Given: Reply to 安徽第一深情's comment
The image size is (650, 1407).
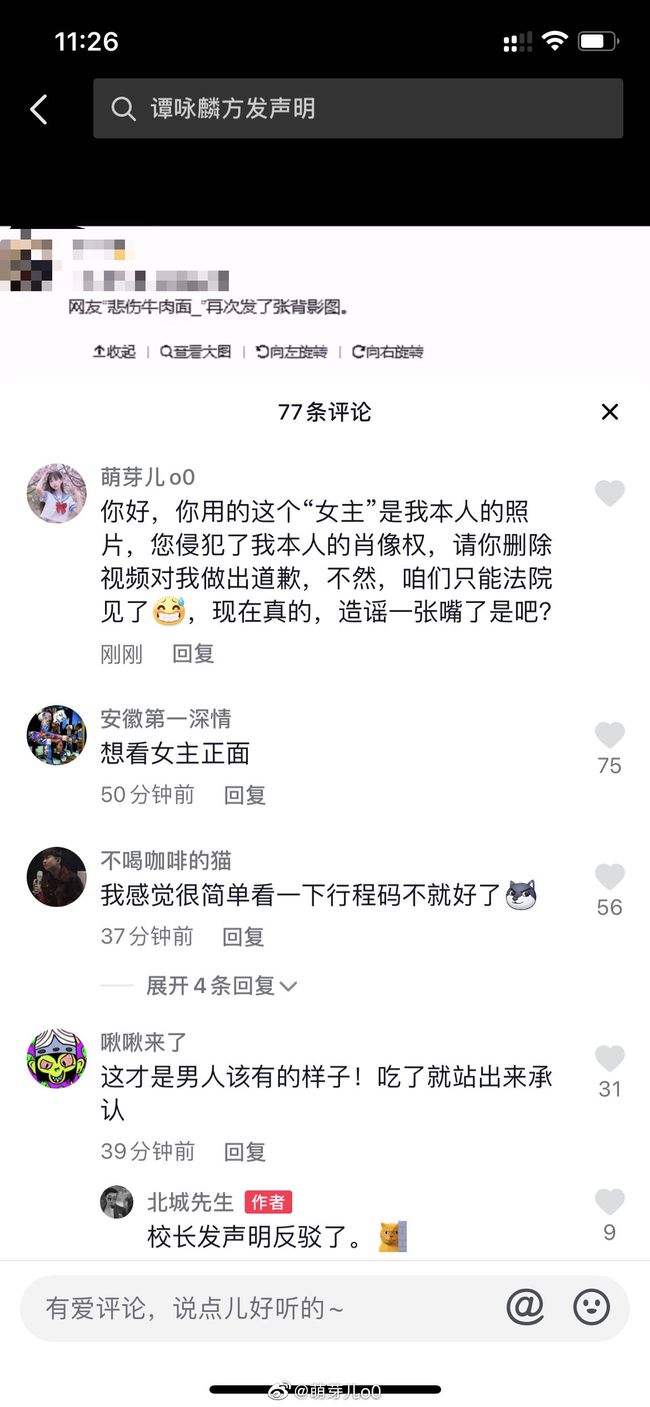Looking at the screenshot, I should pyautogui.click(x=244, y=795).
